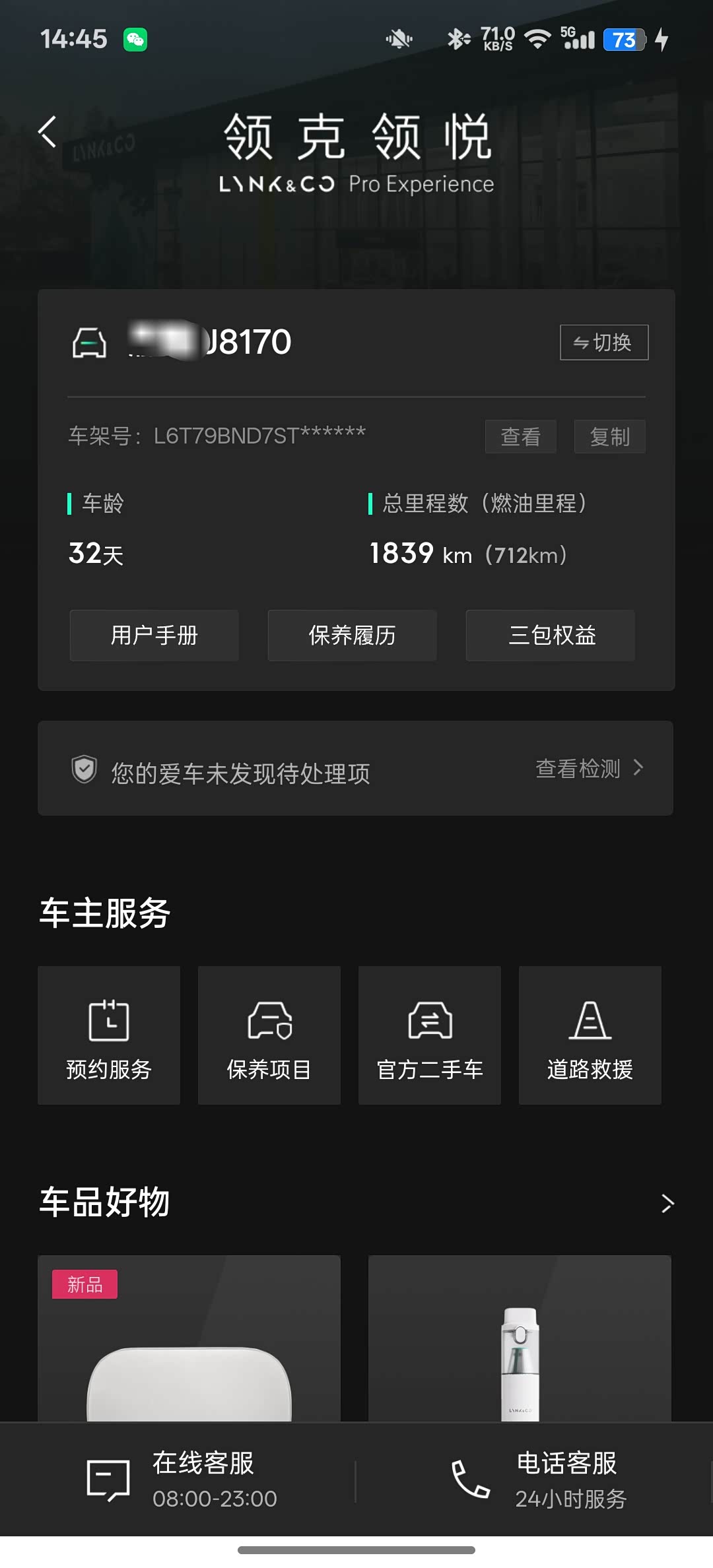Open the handheld vacuum product card
The image size is (713, 1568).
(x=520, y=1340)
